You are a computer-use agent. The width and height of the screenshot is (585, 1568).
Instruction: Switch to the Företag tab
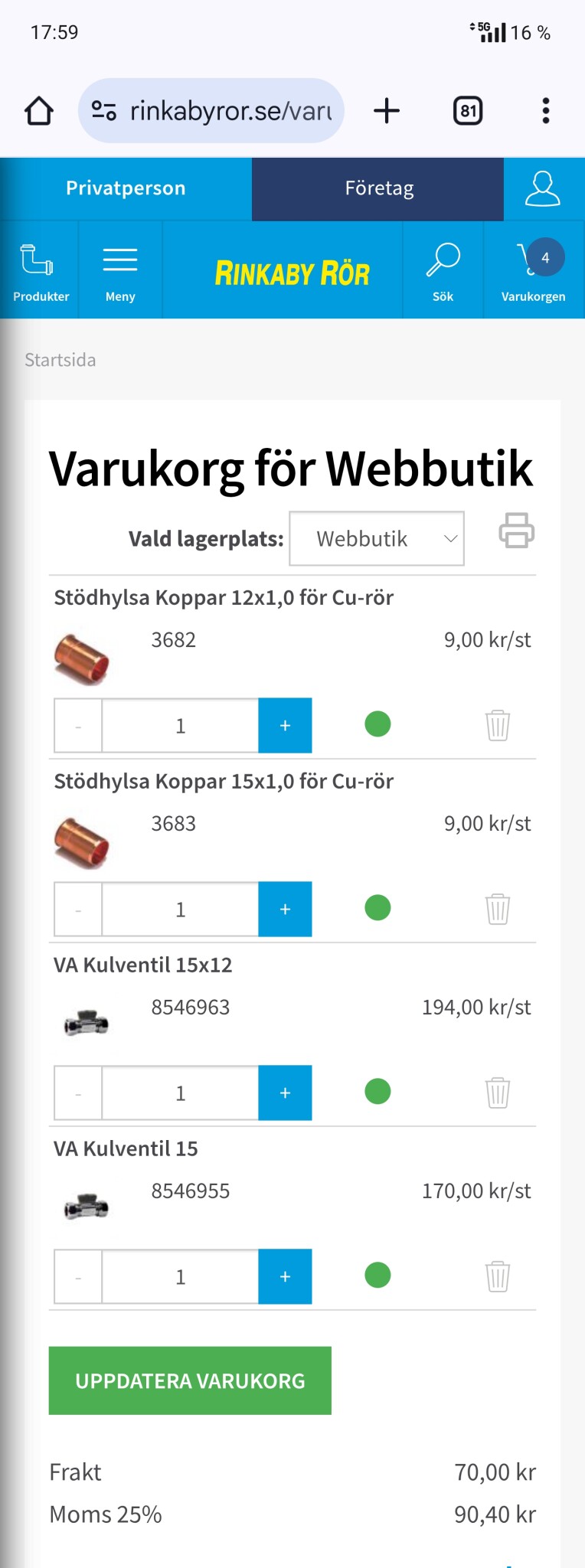point(378,188)
